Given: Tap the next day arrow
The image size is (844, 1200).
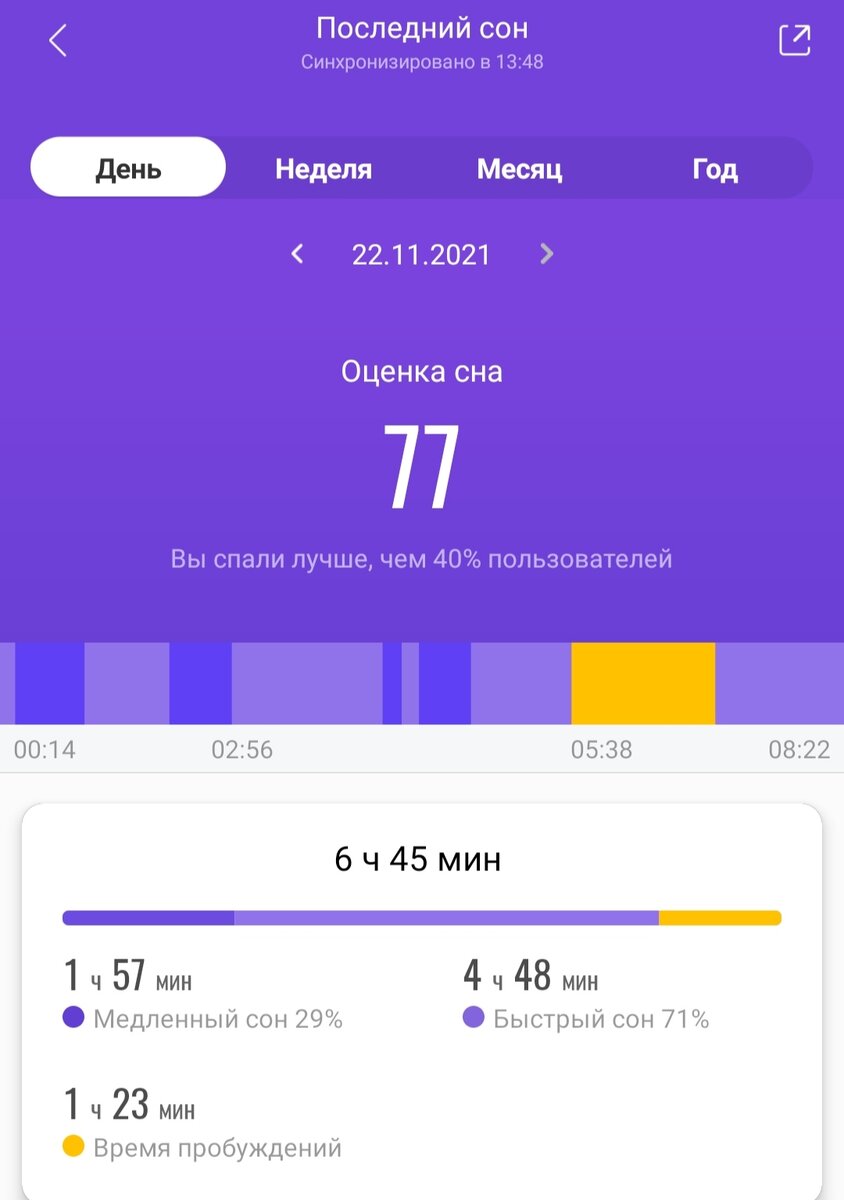Looking at the screenshot, I should [x=547, y=254].
